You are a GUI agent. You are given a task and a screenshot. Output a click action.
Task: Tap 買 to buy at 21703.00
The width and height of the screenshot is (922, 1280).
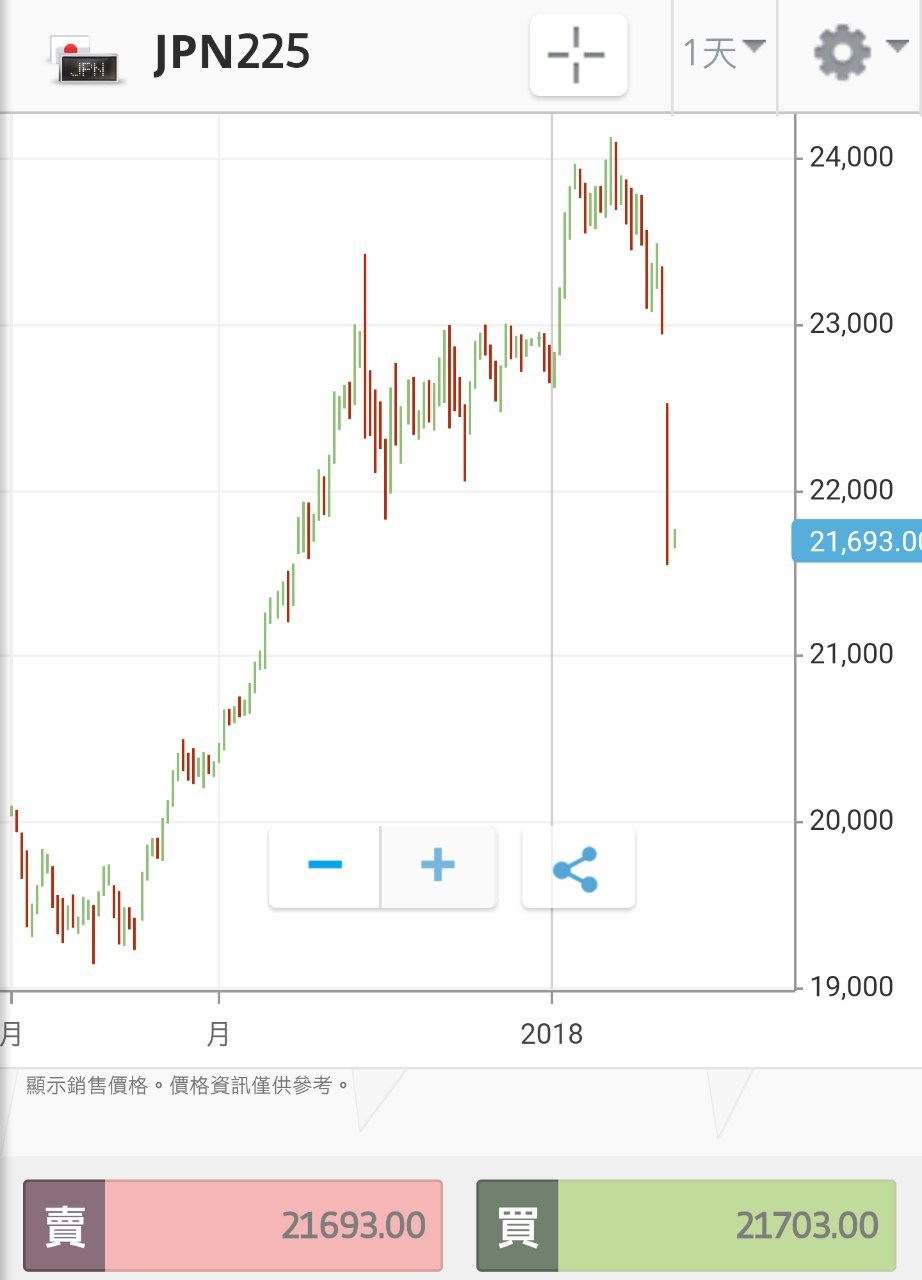[686, 1225]
